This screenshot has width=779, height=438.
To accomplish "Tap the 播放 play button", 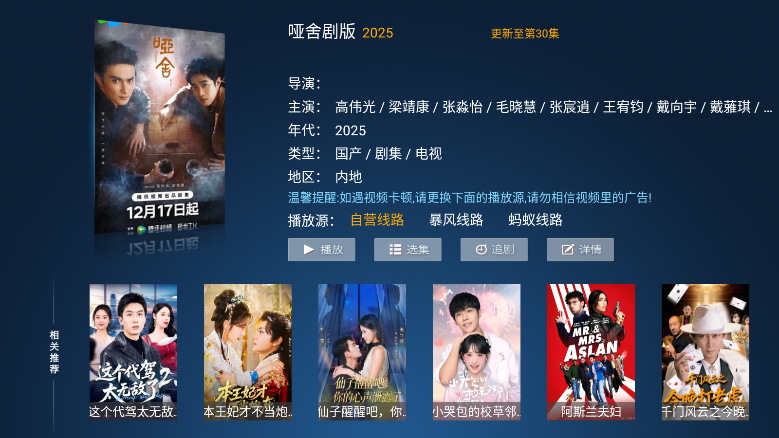I will pyautogui.click(x=321, y=250).
